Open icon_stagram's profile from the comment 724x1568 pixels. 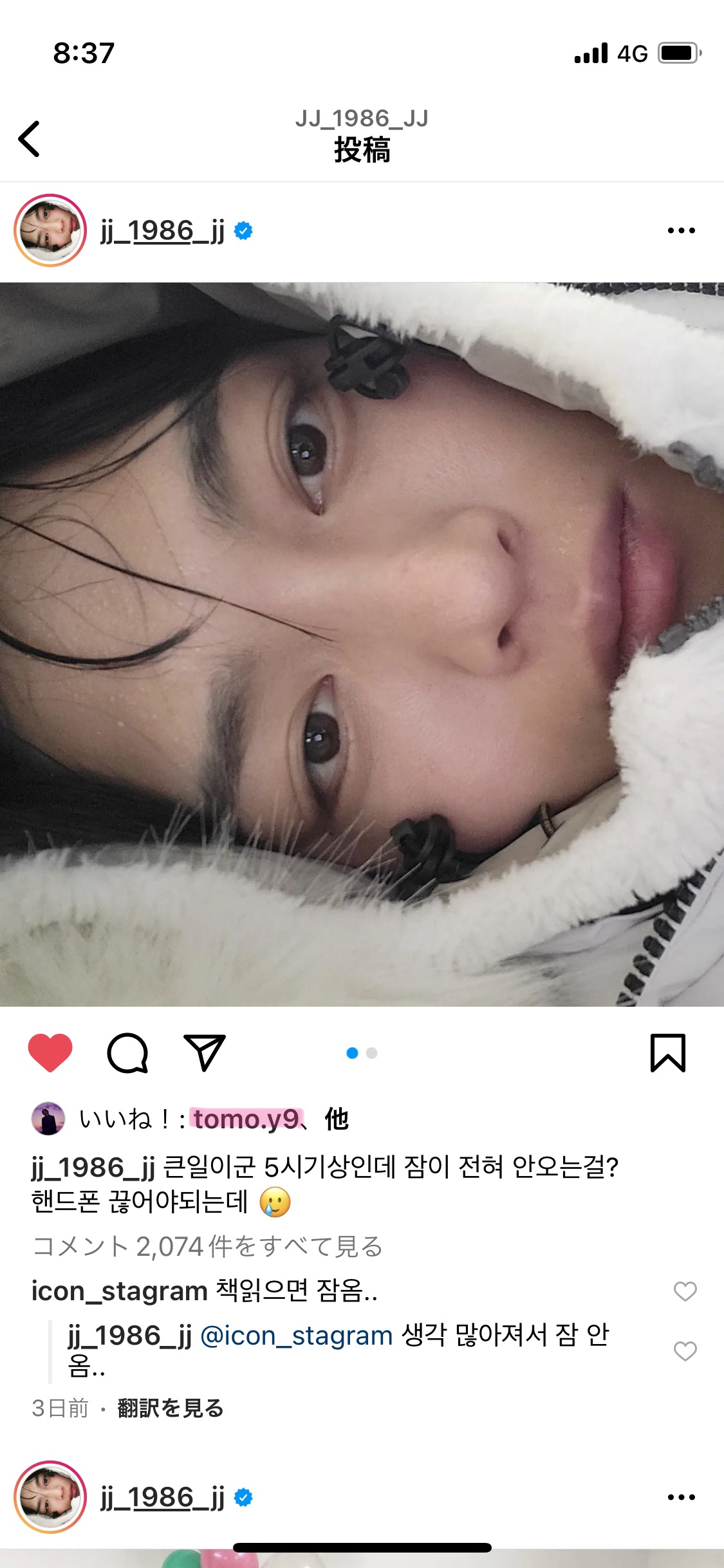pos(120,1291)
